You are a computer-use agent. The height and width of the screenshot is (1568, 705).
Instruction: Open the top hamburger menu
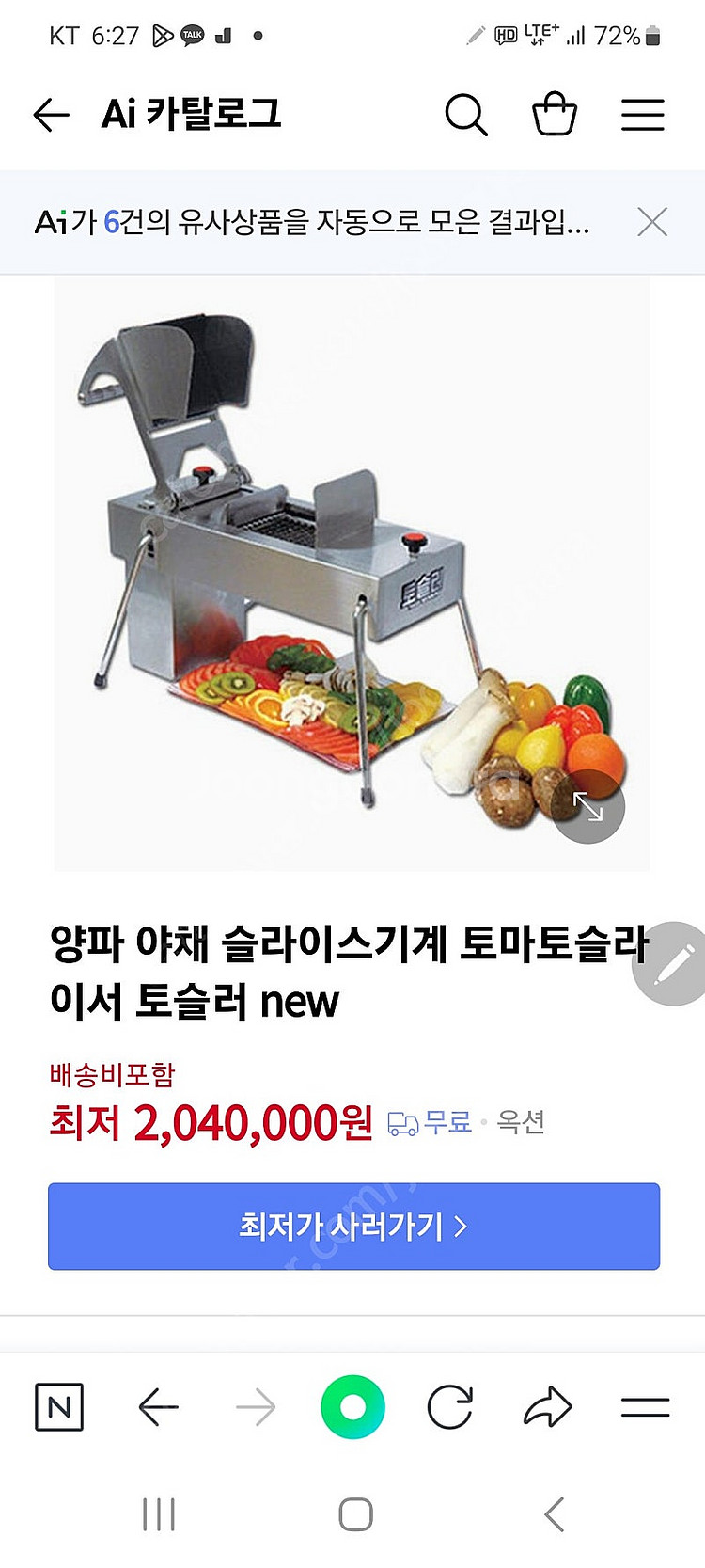(x=643, y=115)
